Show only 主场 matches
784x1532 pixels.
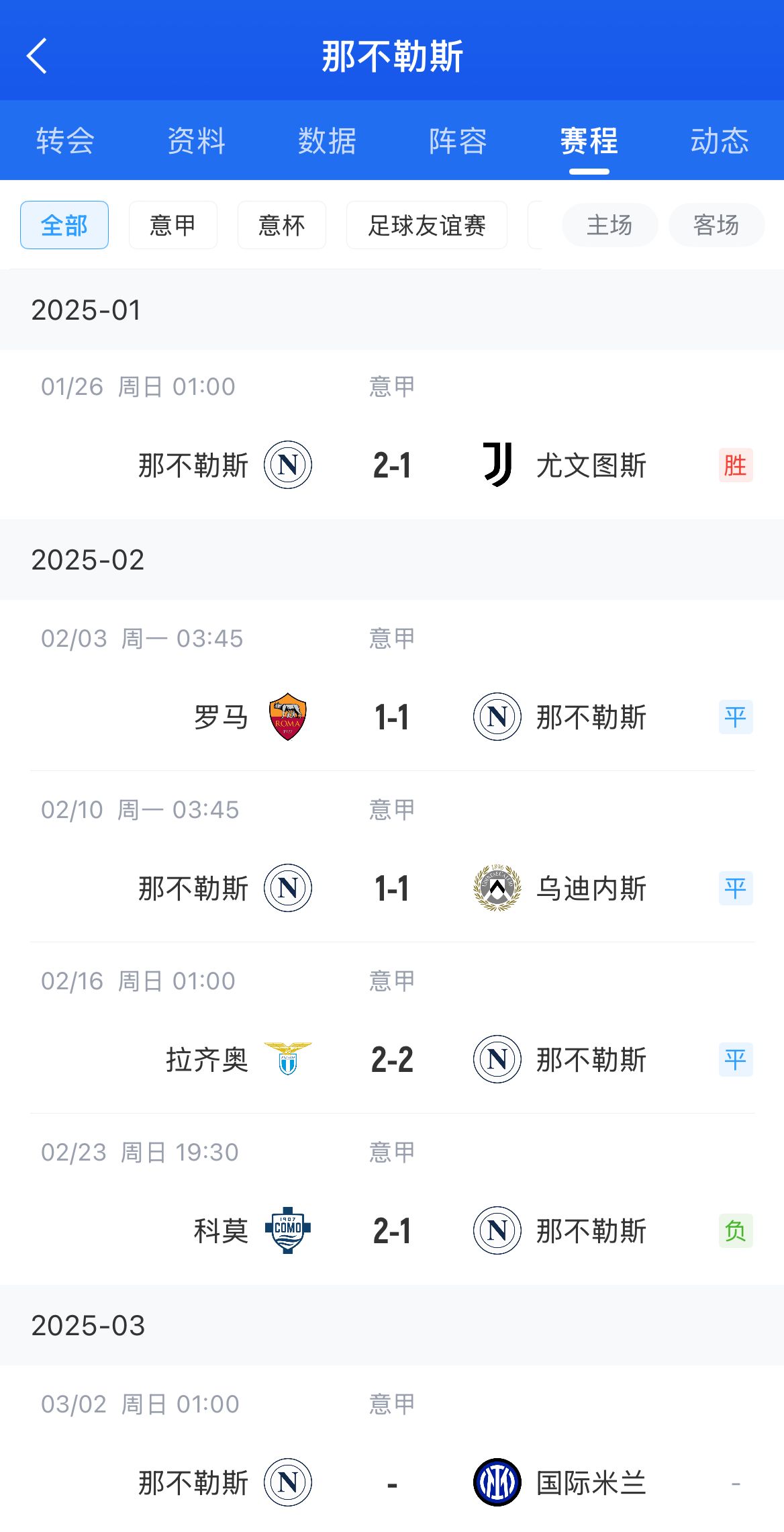[609, 225]
